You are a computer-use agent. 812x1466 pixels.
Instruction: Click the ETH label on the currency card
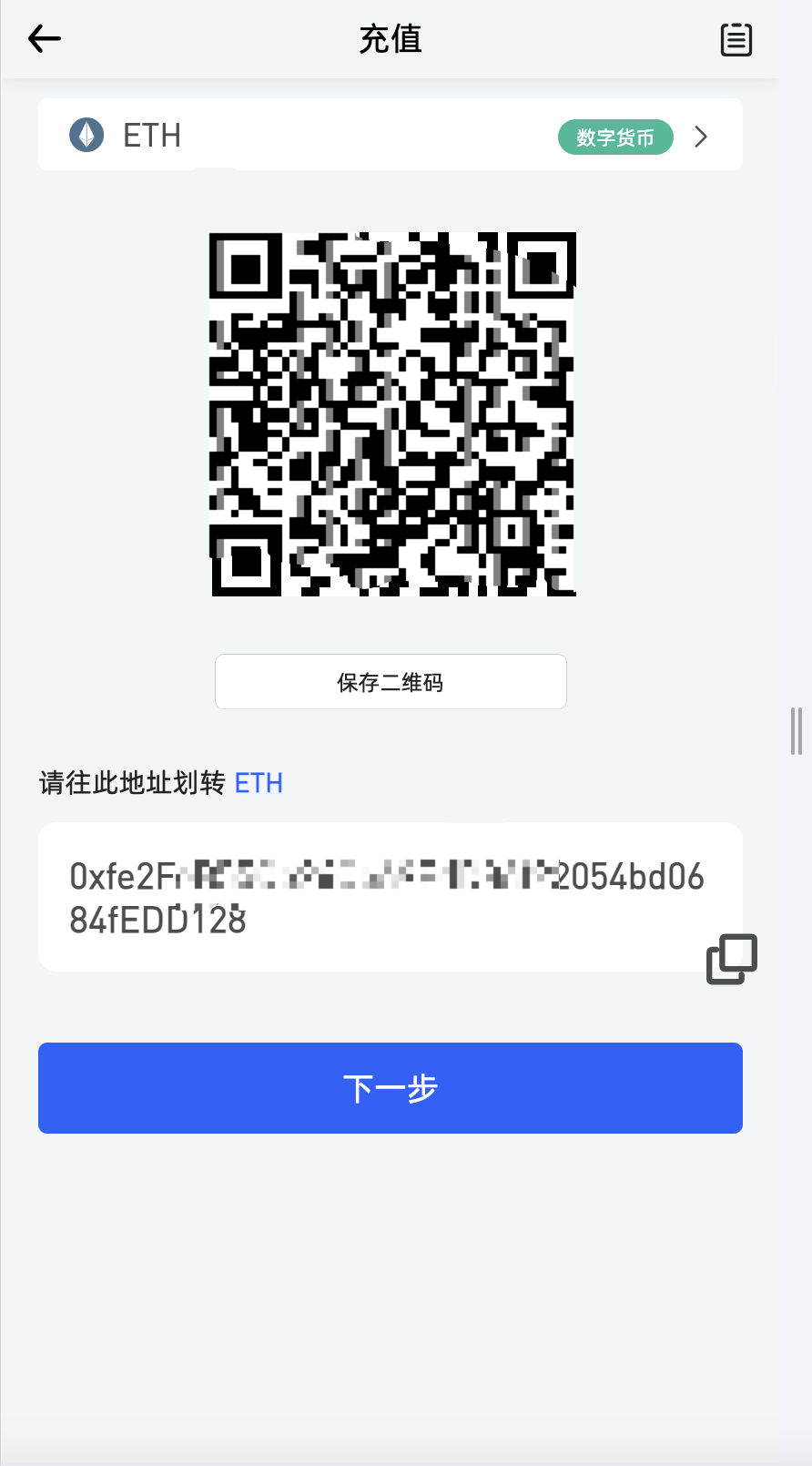151,135
